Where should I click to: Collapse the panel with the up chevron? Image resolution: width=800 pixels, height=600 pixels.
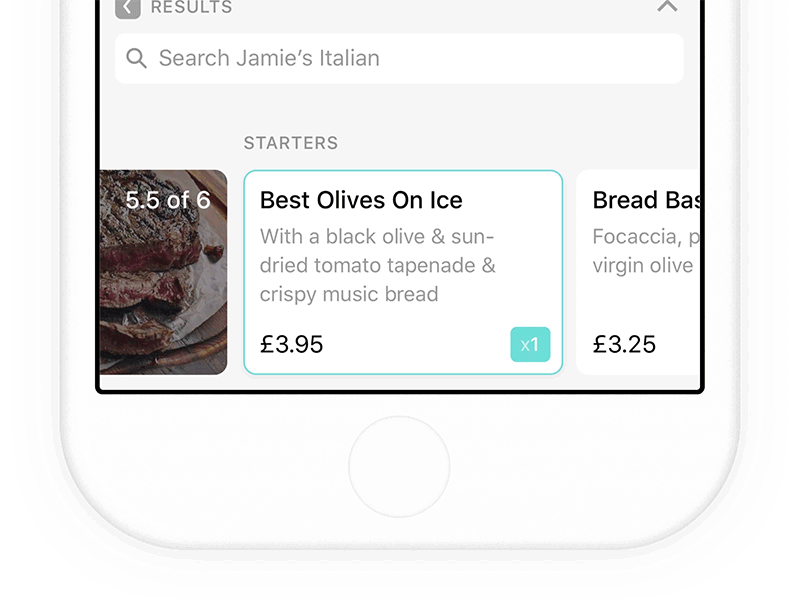(667, 7)
